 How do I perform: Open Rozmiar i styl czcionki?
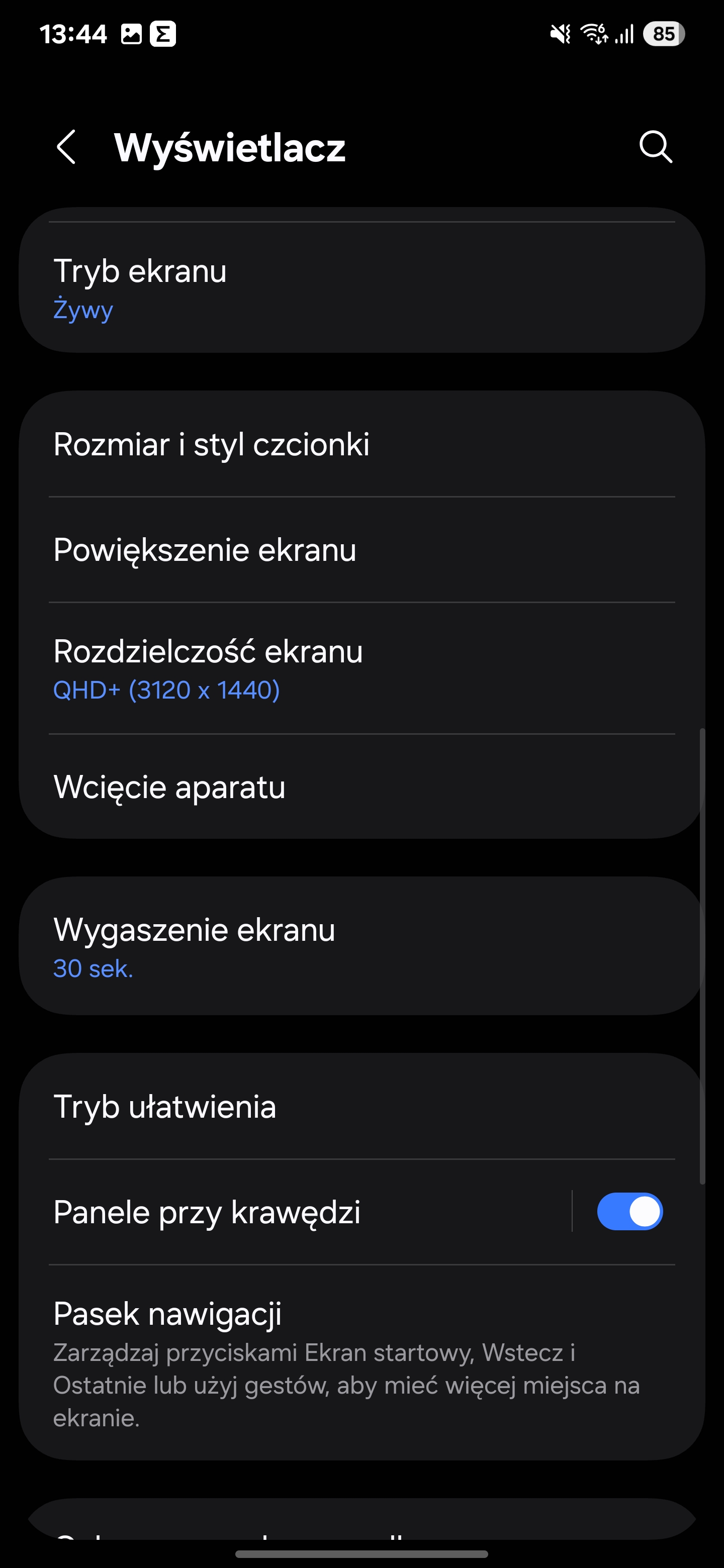tap(361, 444)
